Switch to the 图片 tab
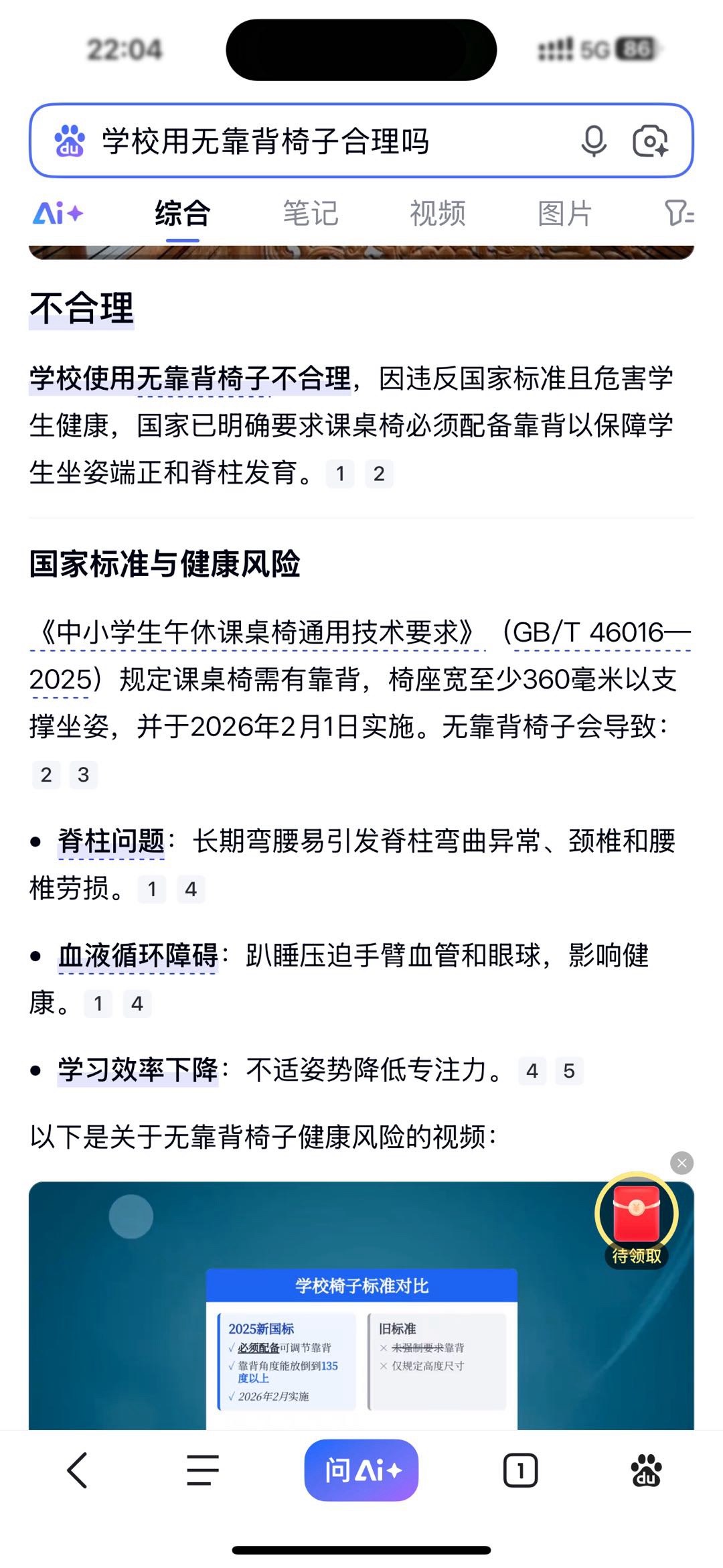The height and width of the screenshot is (1568, 723). tap(564, 214)
